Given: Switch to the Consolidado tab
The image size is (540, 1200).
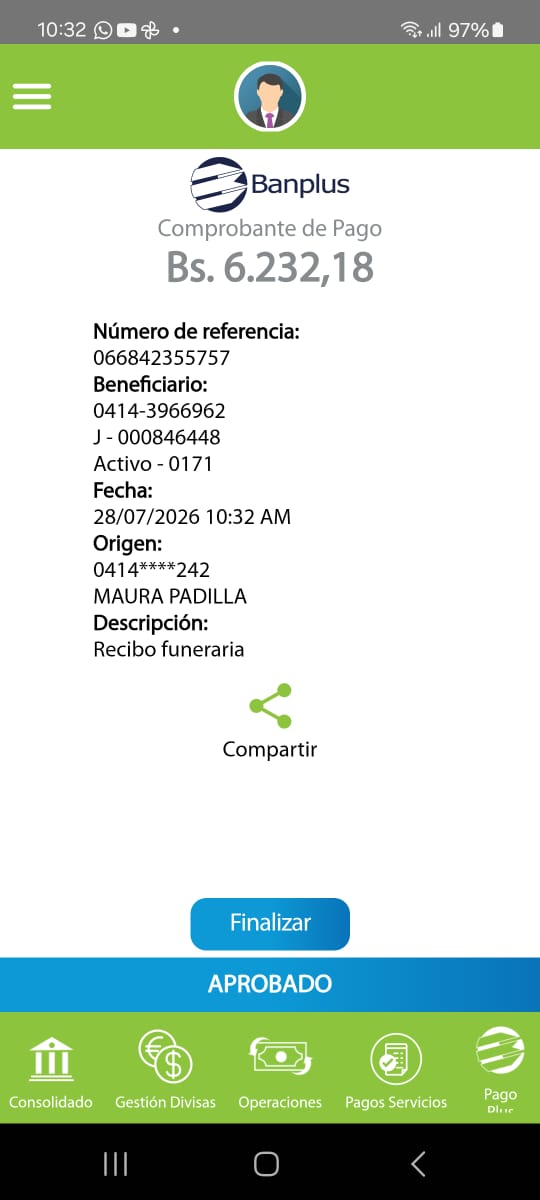Looking at the screenshot, I should (x=51, y=1070).
